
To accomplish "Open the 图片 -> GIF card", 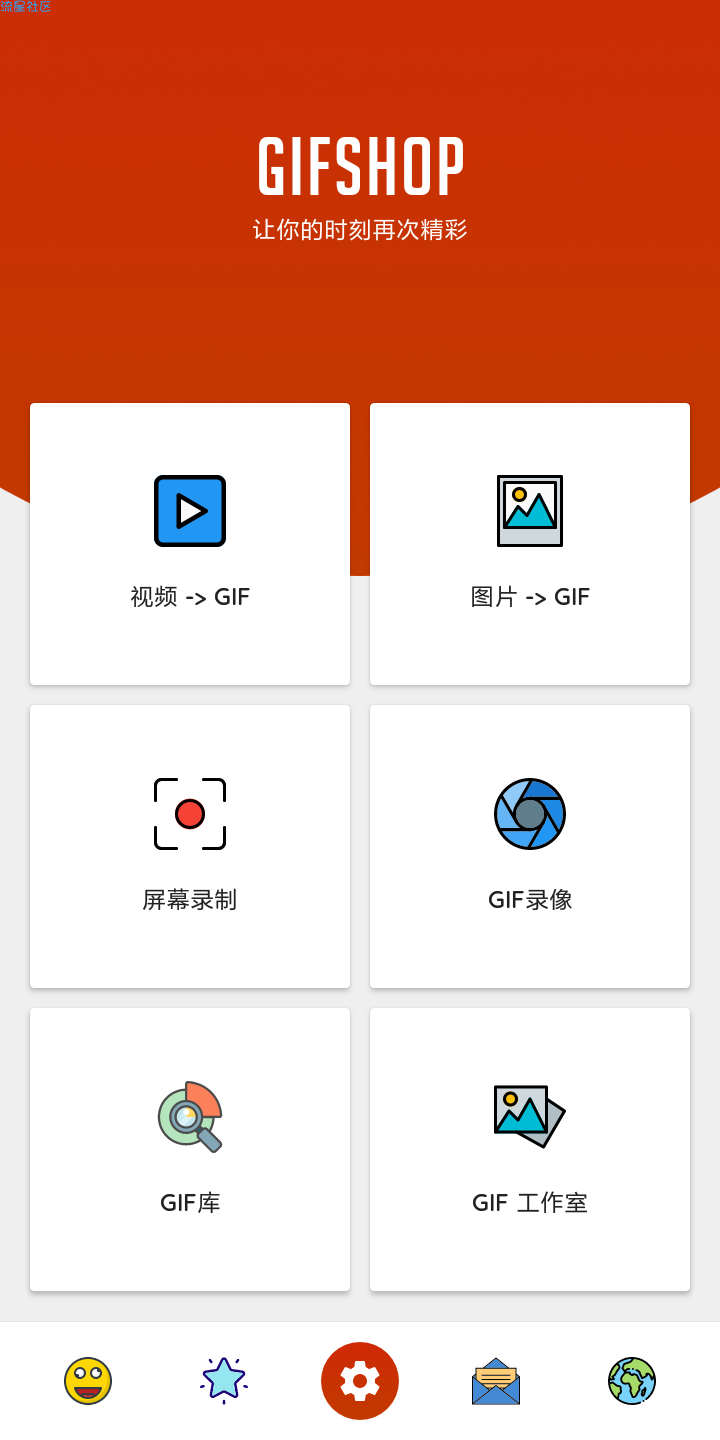I will [530, 544].
